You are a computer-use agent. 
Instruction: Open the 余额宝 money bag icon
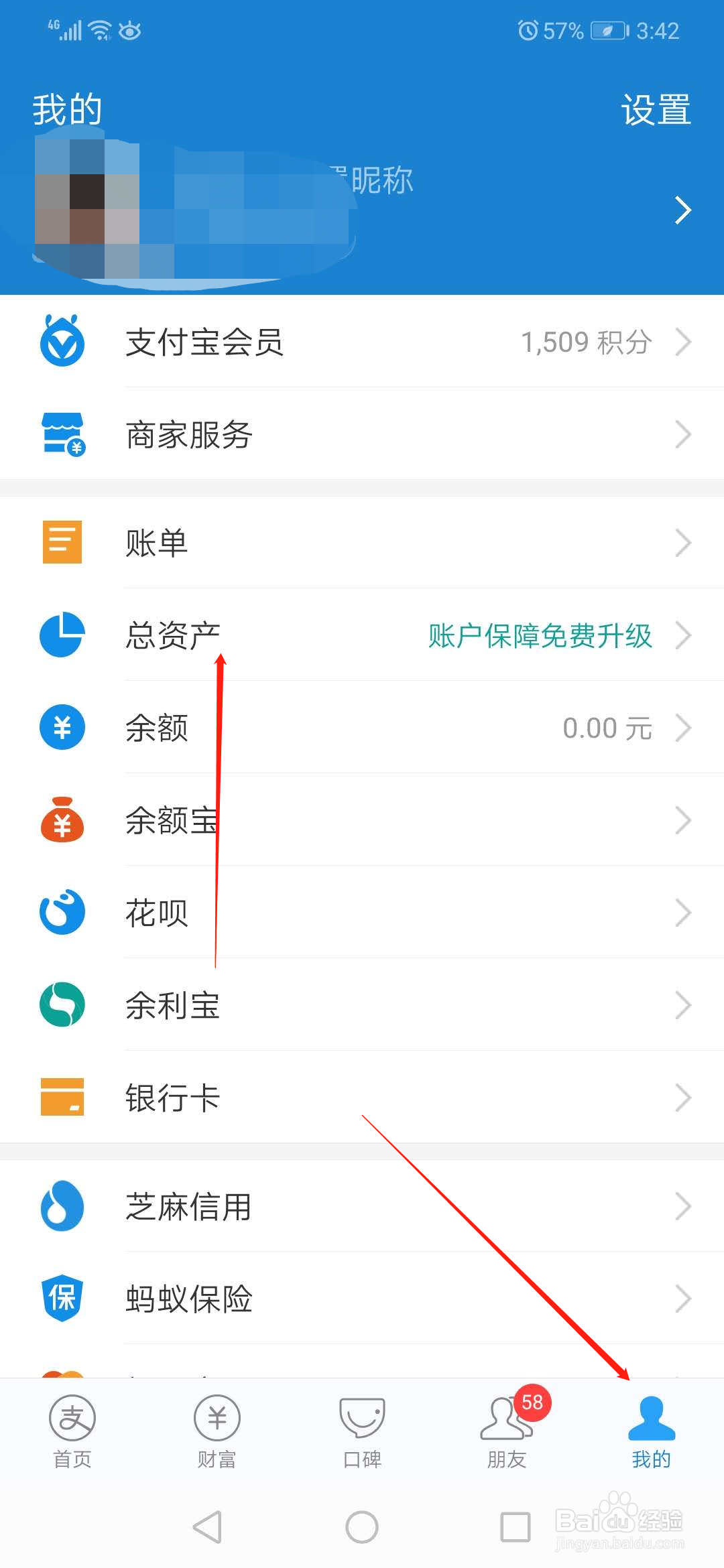click(x=62, y=820)
